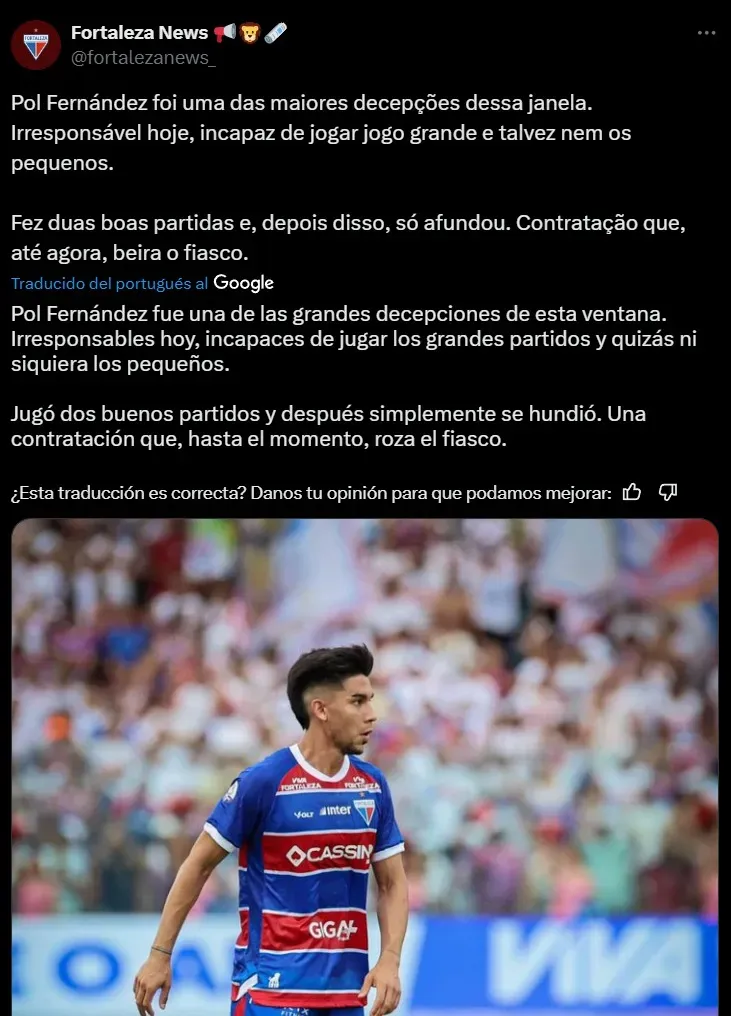Tap the 'Traducido del portugués al' link
The width and height of the screenshot is (731, 1016).
coord(110,283)
